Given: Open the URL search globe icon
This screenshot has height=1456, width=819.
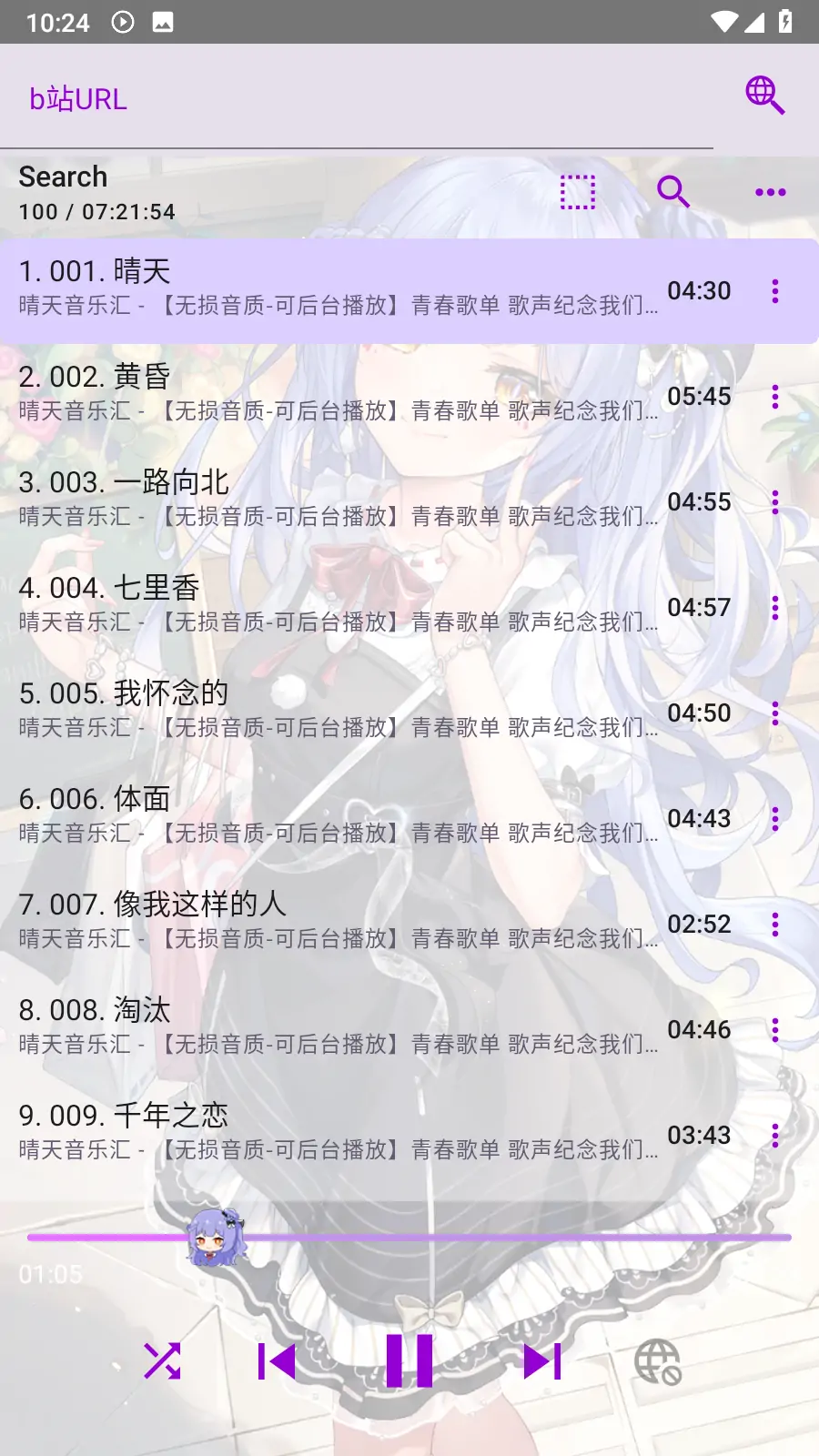Looking at the screenshot, I should click(763, 96).
